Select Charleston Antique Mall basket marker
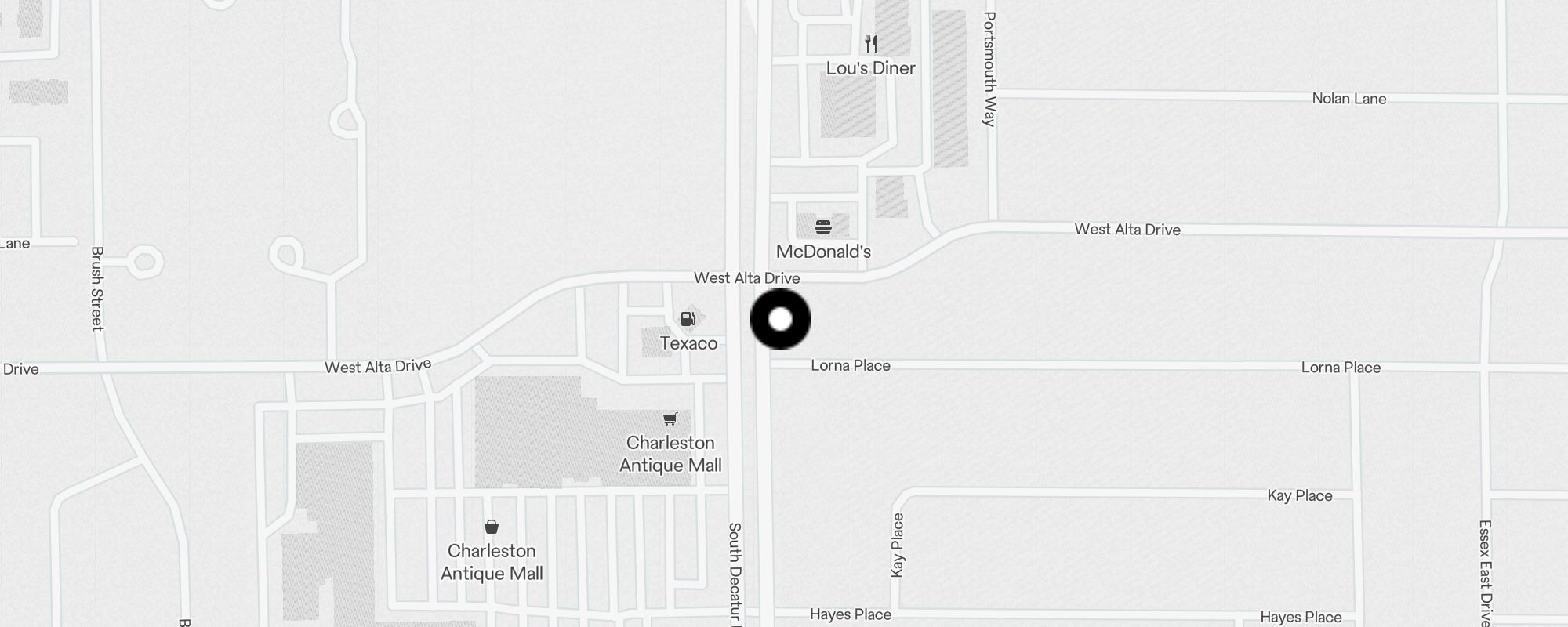 point(492,526)
